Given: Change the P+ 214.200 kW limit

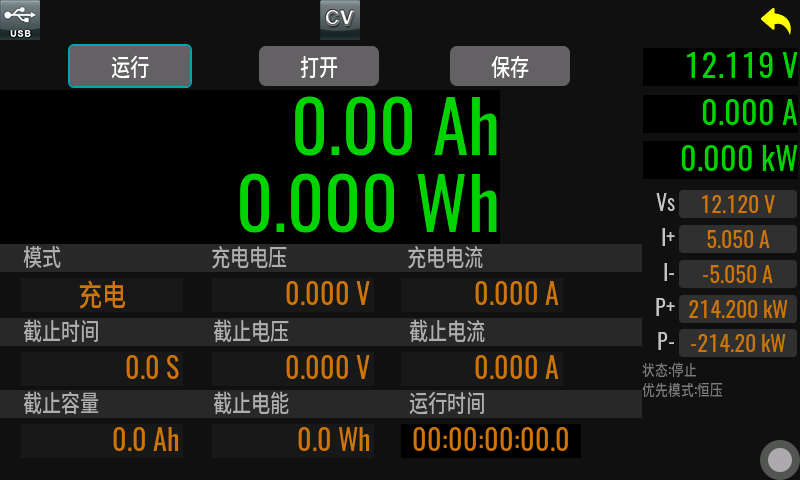Looking at the screenshot, I should click(738, 309).
